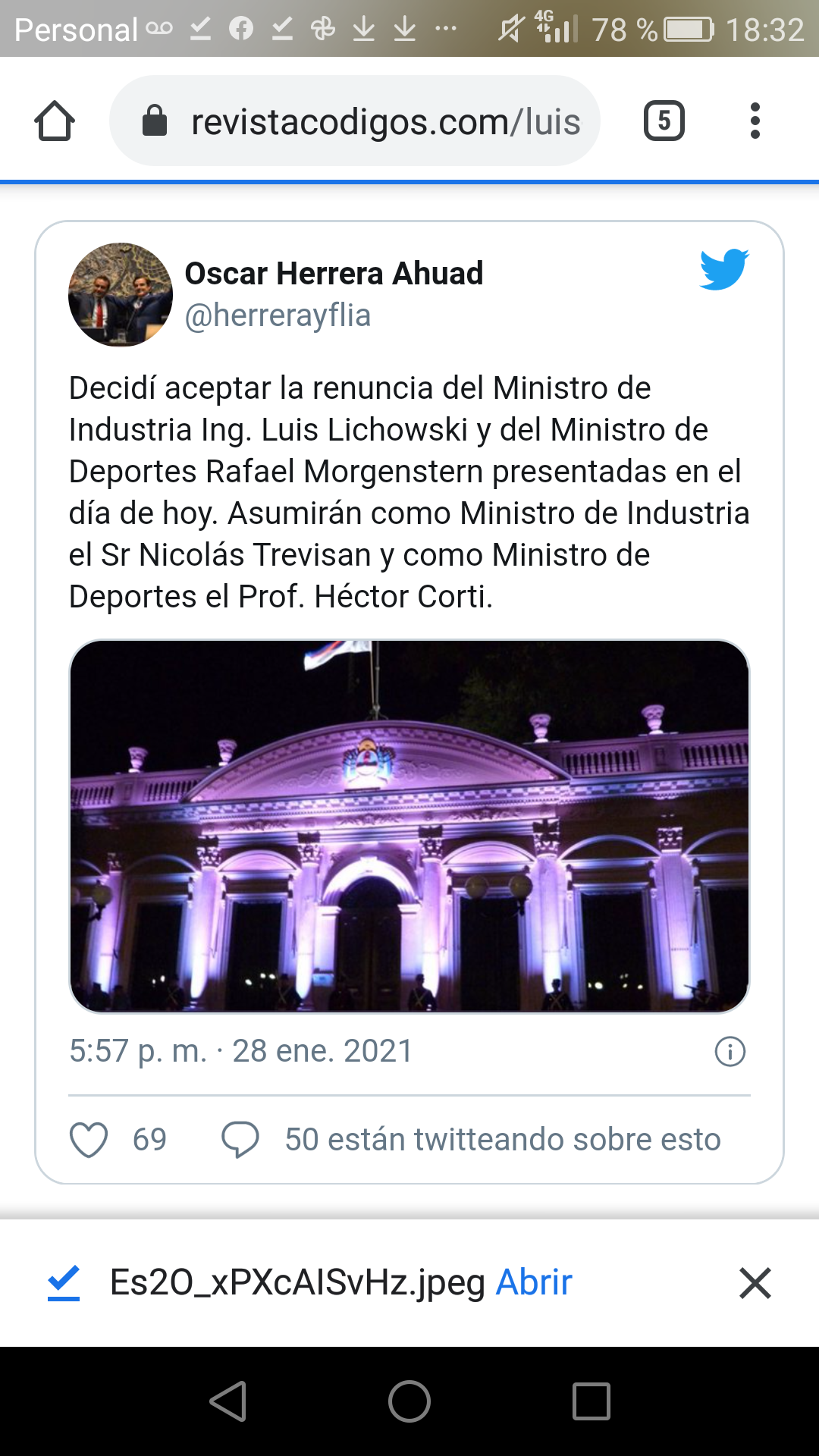Like the tweet with 69 likes
The width and height of the screenshot is (819, 1456).
point(89,1139)
